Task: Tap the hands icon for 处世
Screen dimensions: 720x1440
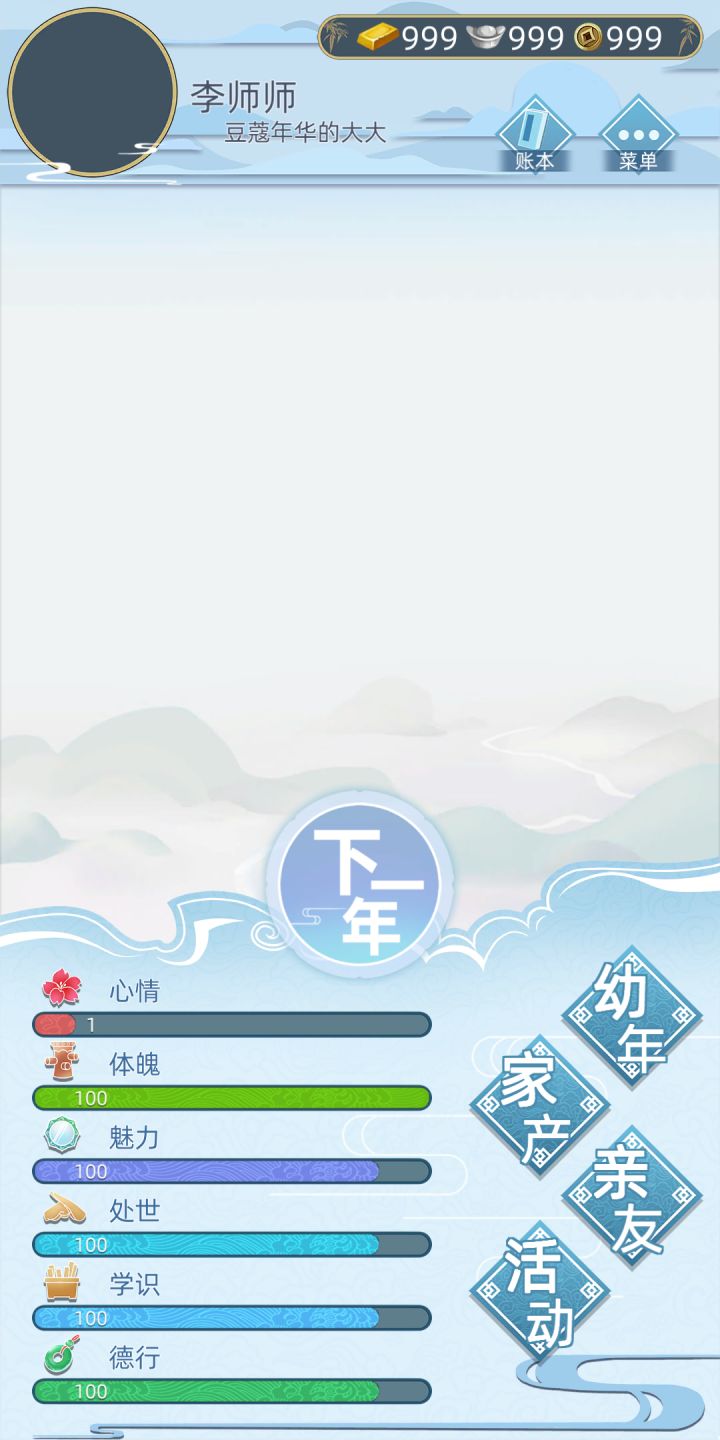Action: click(62, 1210)
